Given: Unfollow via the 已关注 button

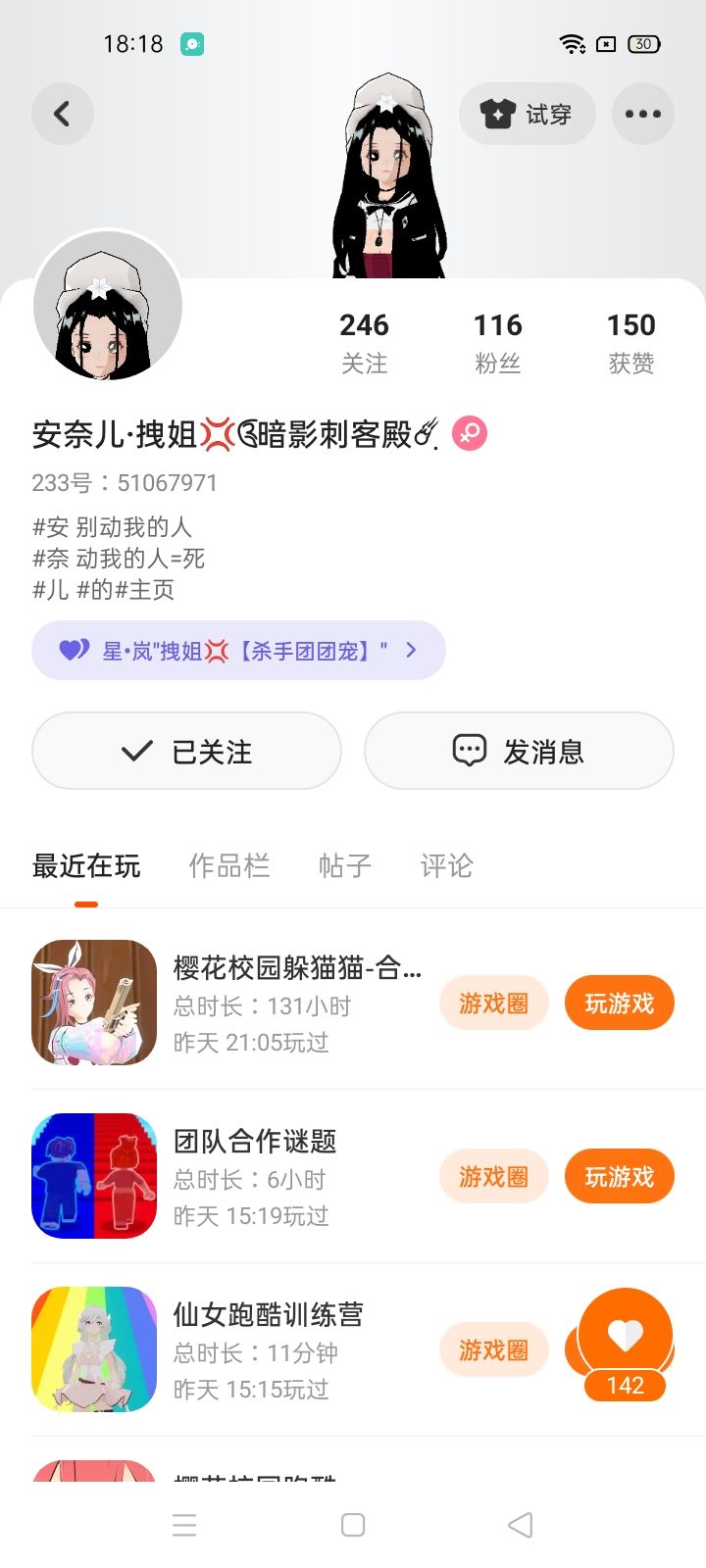Looking at the screenshot, I should (186, 751).
